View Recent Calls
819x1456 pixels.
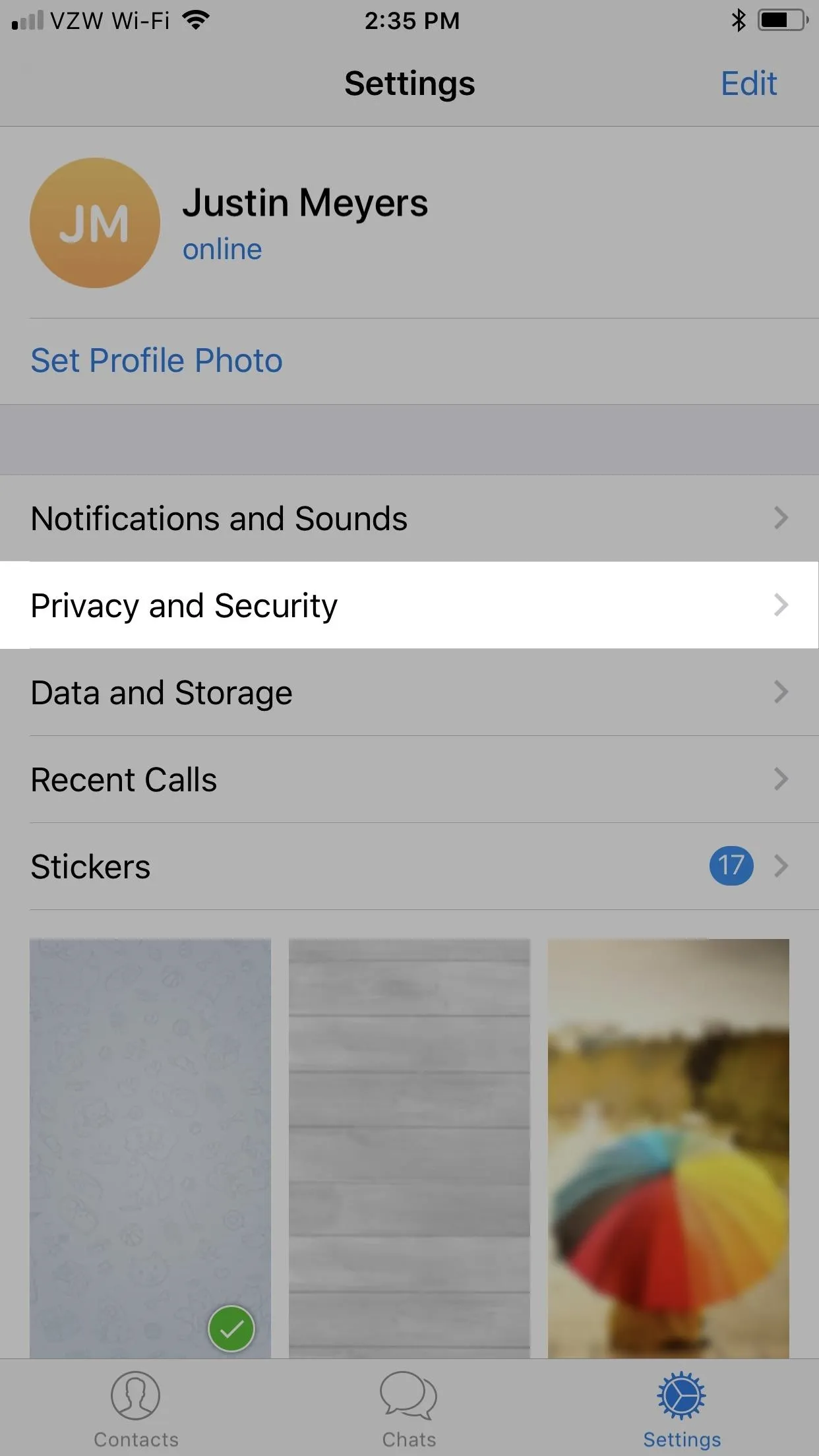pos(409,779)
